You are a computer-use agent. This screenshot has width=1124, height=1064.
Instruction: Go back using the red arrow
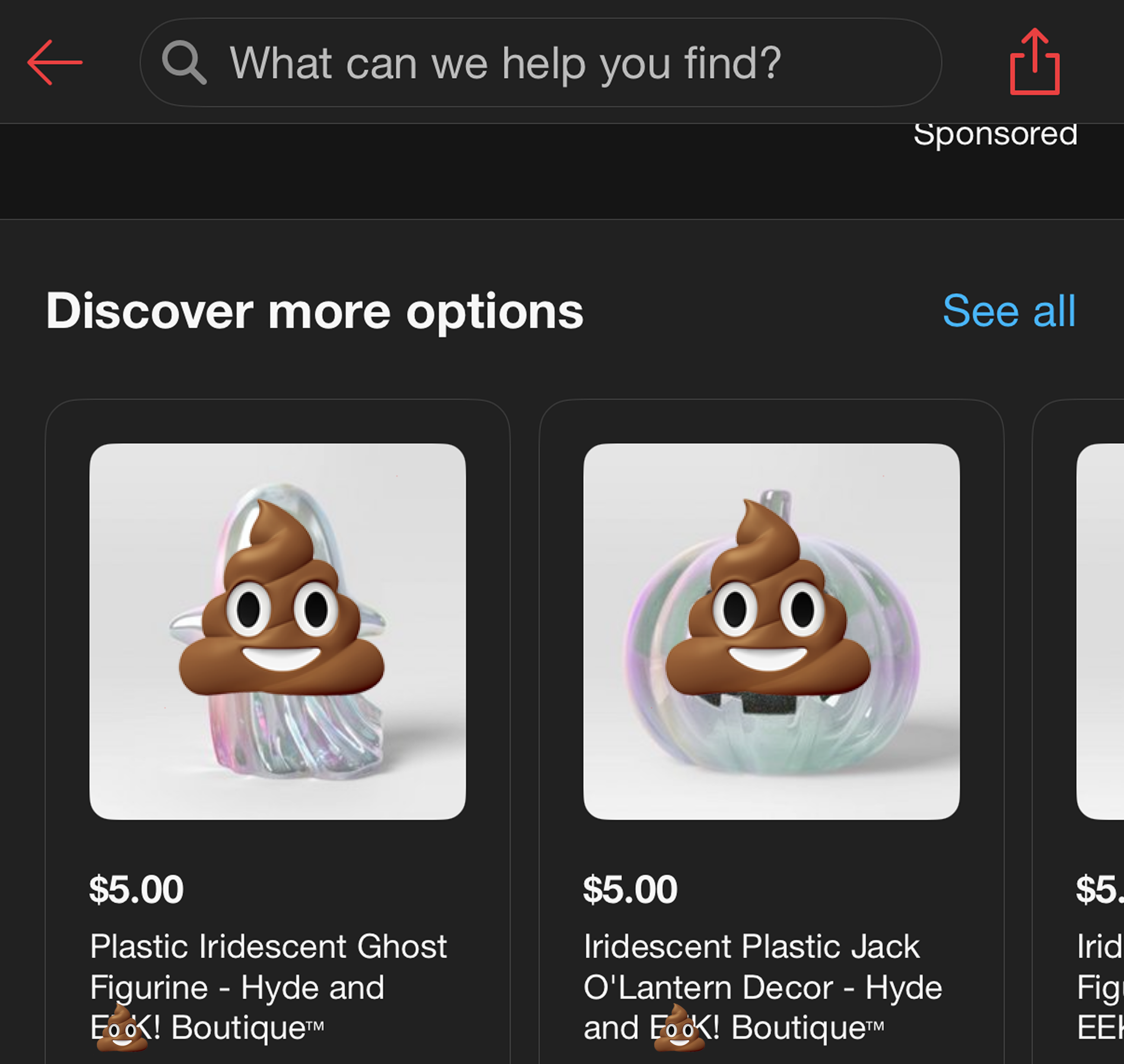(x=55, y=62)
